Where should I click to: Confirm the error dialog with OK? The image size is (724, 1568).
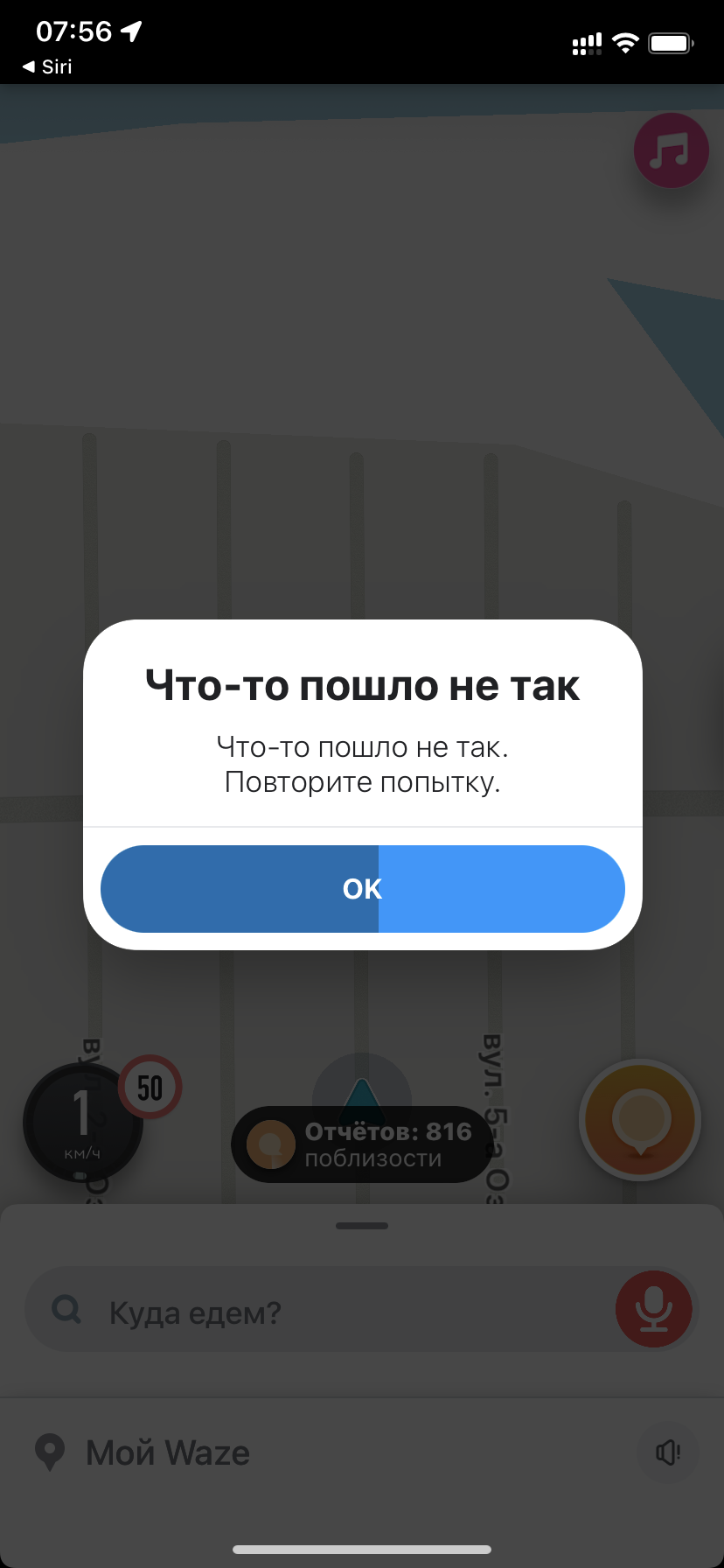[362, 889]
